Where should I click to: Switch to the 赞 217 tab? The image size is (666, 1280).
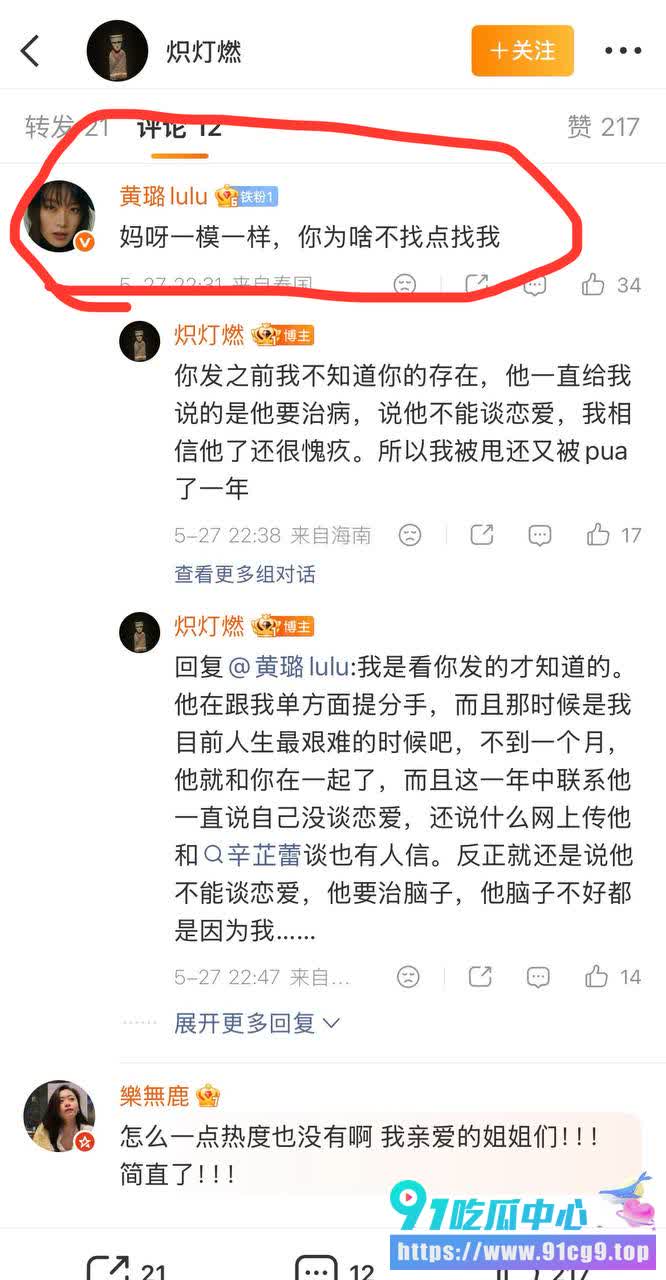click(603, 127)
